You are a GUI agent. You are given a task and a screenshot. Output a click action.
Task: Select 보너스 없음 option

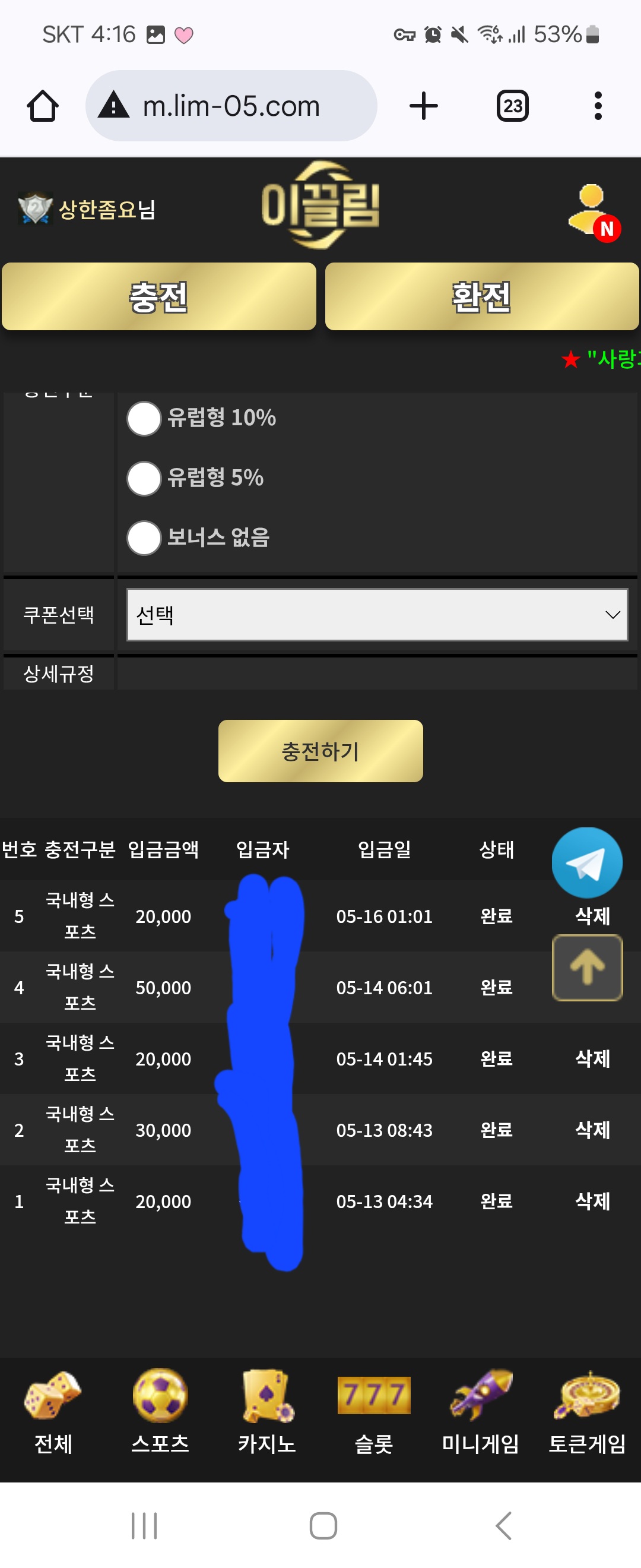144,538
